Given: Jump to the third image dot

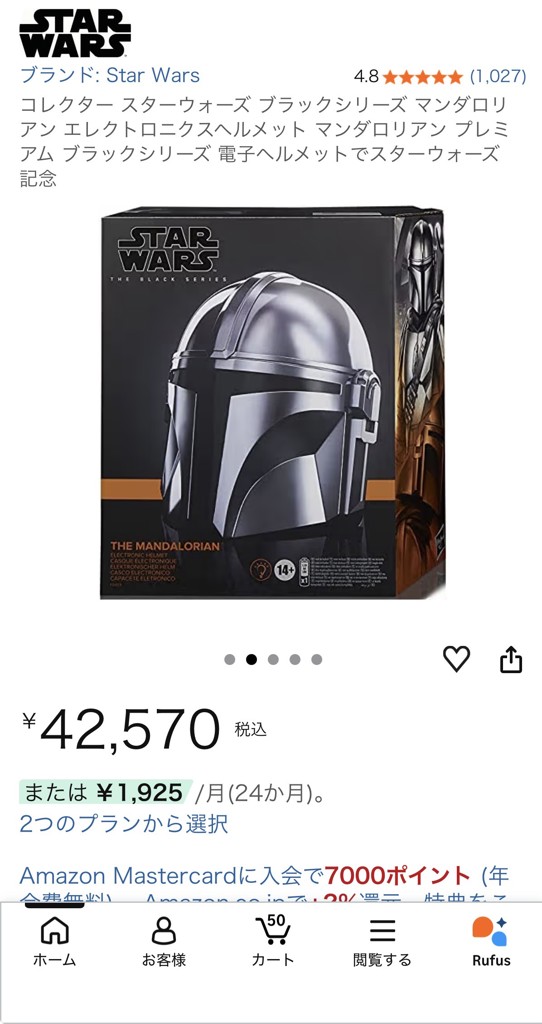Looking at the screenshot, I should (273, 660).
